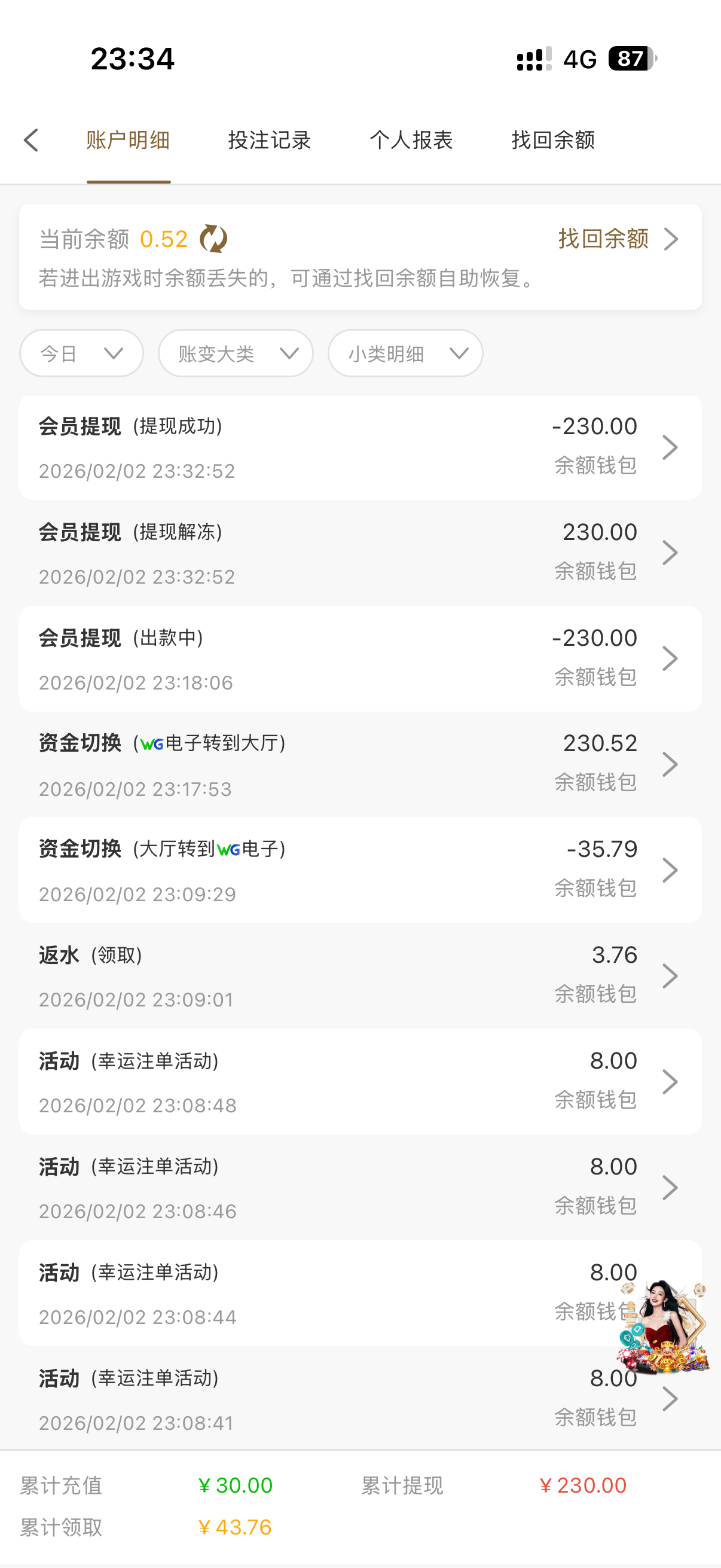Expand the 账变大类 filter dropdown

coord(236,353)
